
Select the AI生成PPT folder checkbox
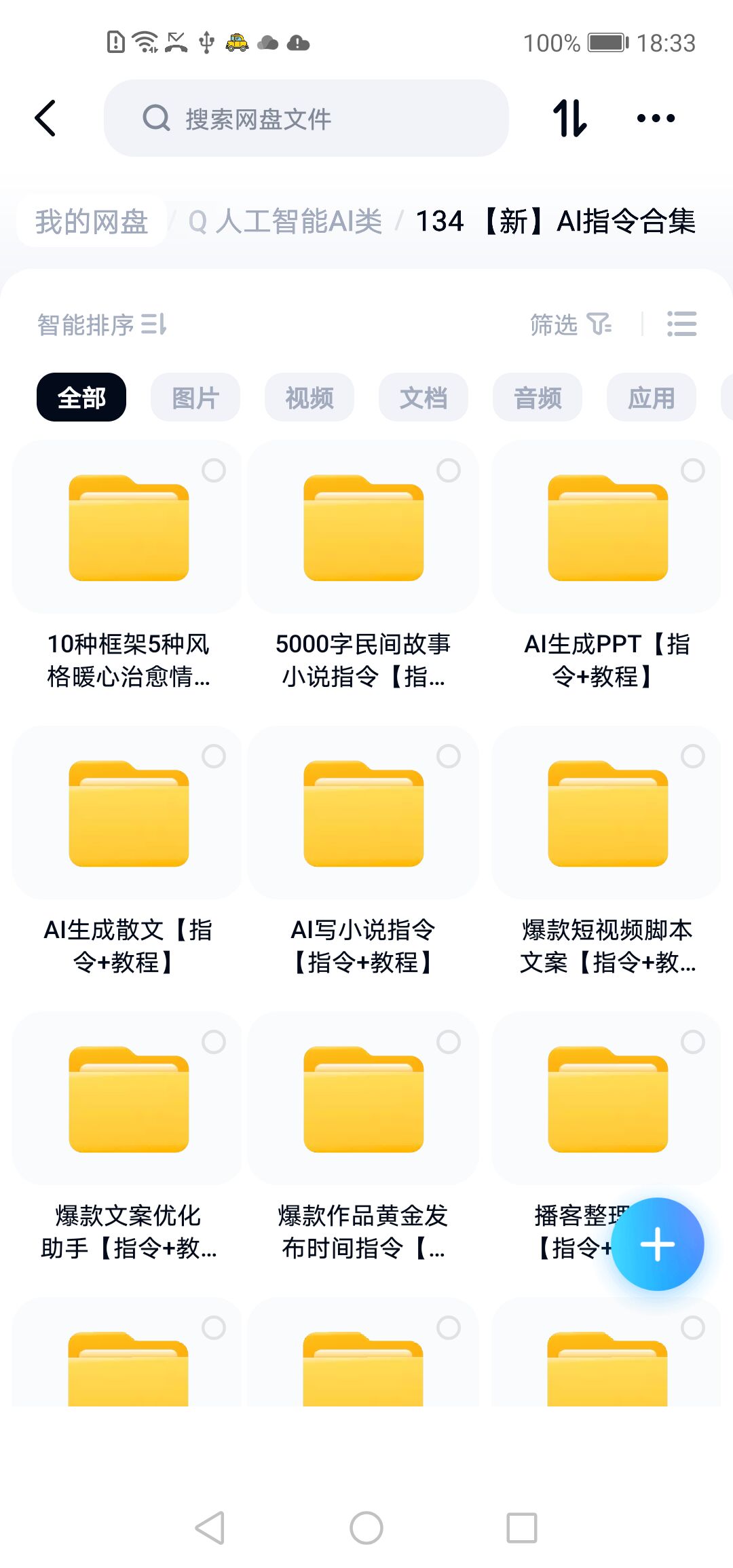click(x=693, y=470)
